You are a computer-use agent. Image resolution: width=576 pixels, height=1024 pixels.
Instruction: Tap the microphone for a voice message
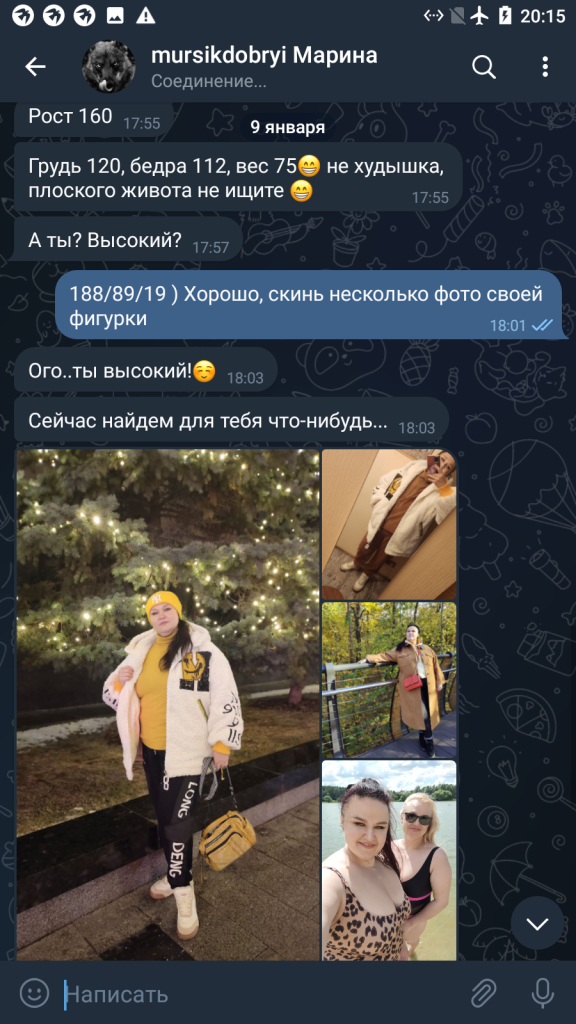542,994
